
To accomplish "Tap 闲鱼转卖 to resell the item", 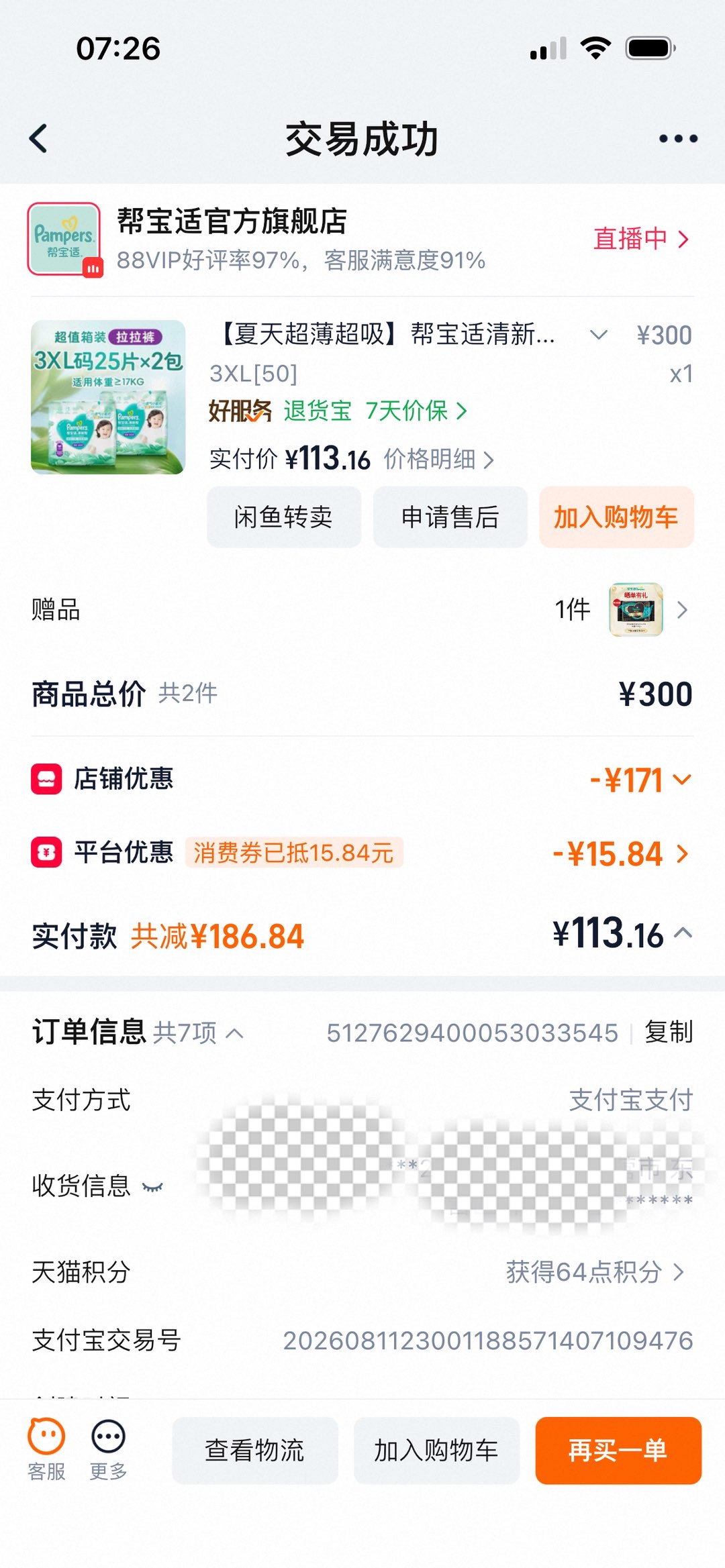I will point(283,517).
